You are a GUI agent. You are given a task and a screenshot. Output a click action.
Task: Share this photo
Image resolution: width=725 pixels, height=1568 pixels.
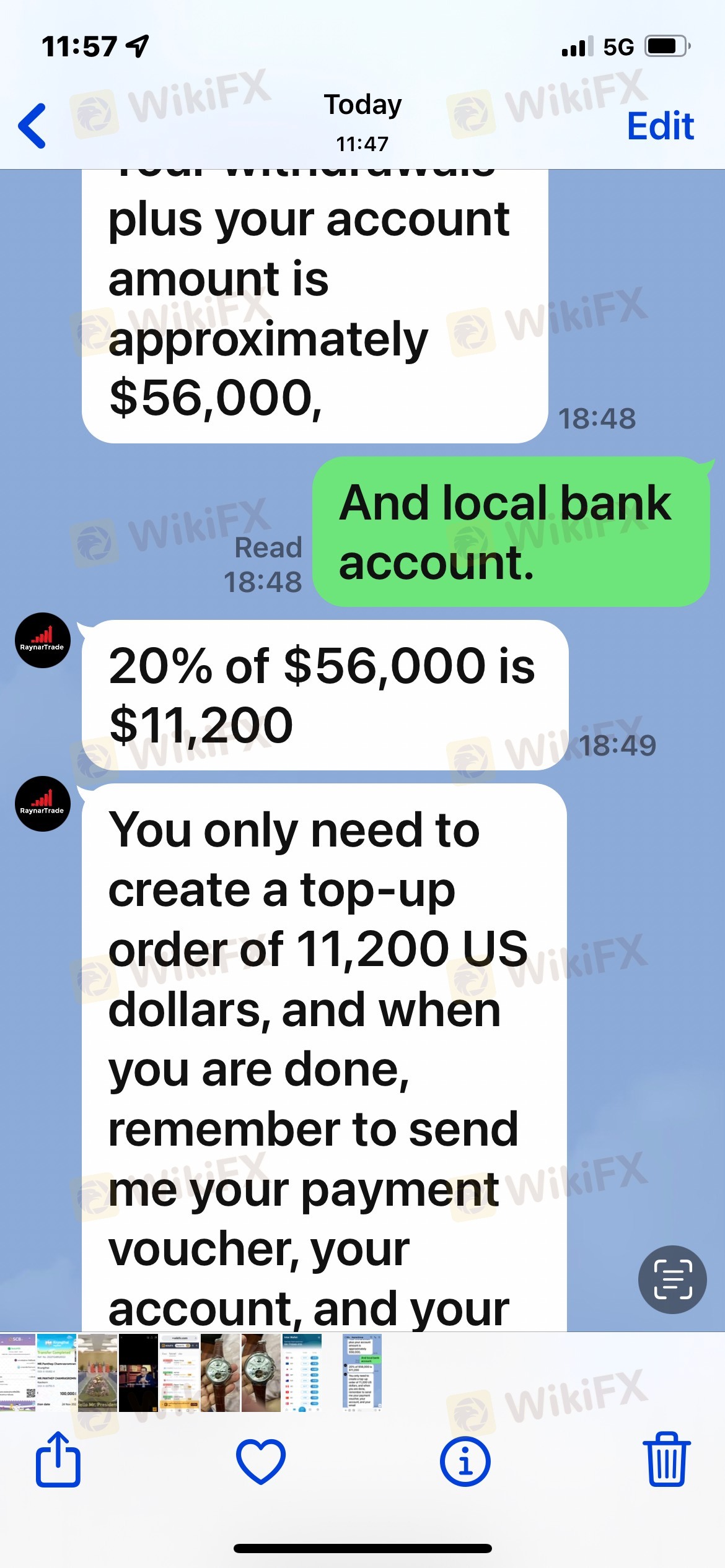tap(58, 1460)
